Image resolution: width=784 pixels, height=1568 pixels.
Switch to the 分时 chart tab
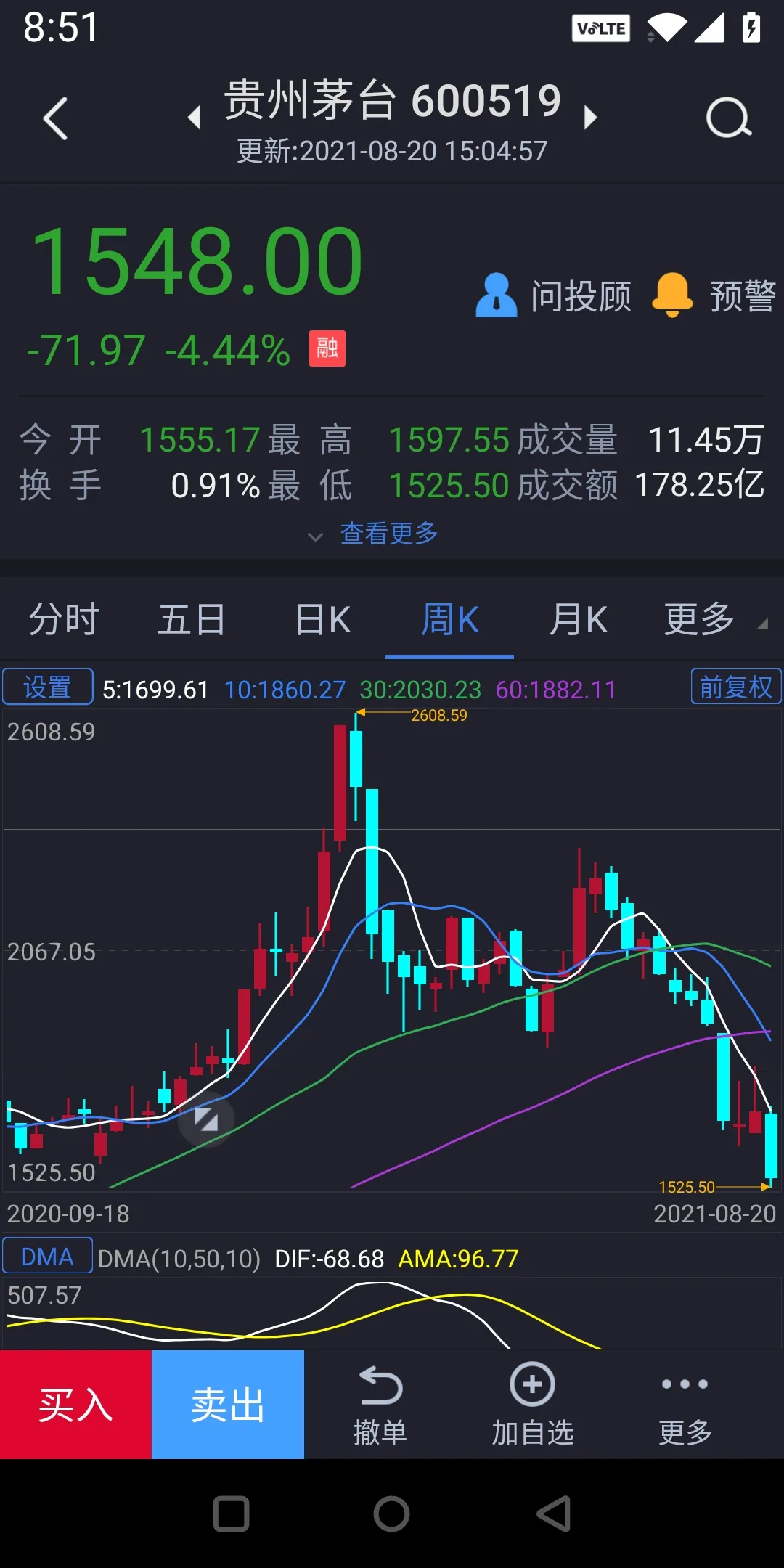pyautogui.click(x=64, y=620)
